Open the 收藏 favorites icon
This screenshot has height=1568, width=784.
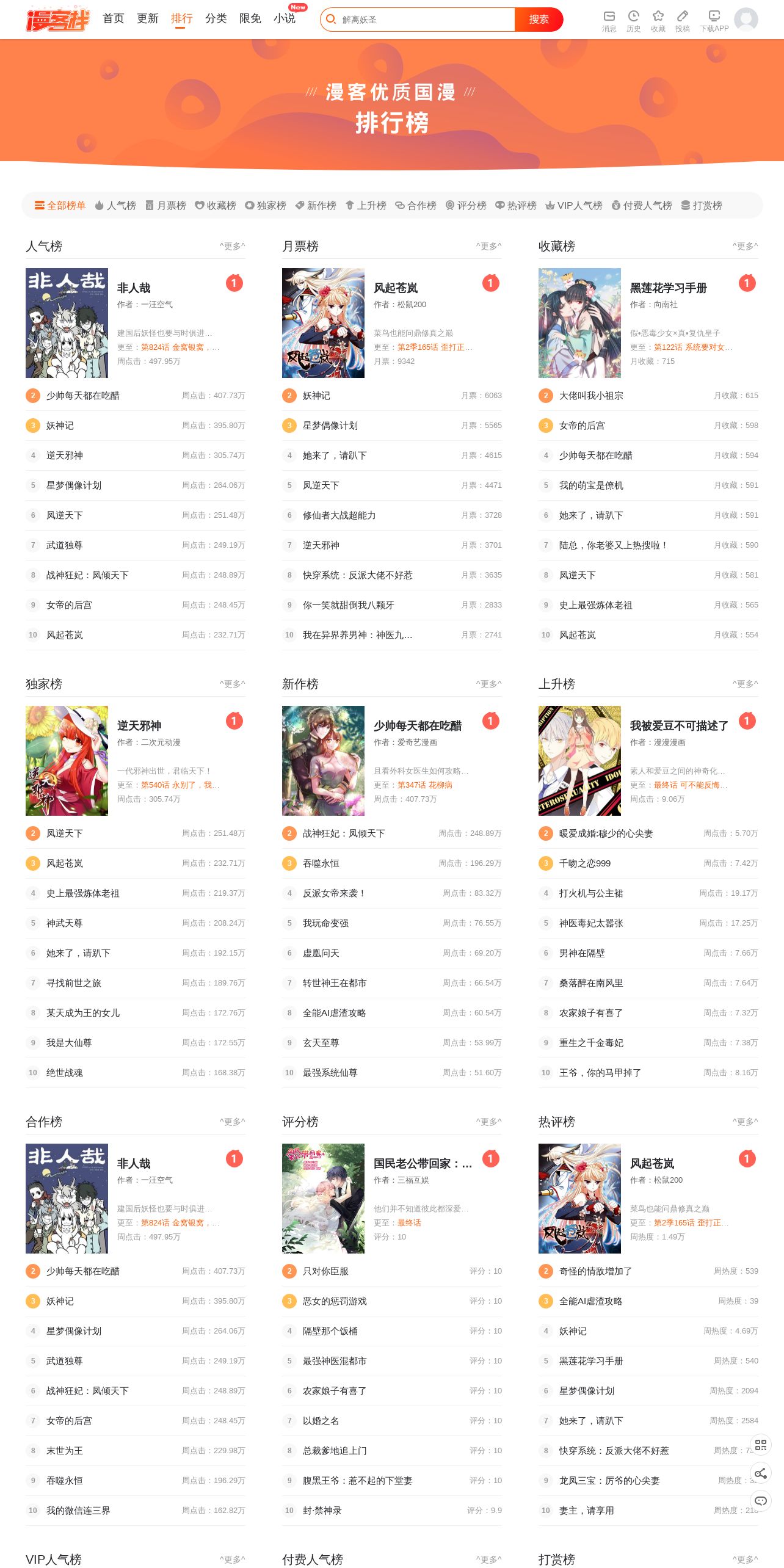(658, 21)
